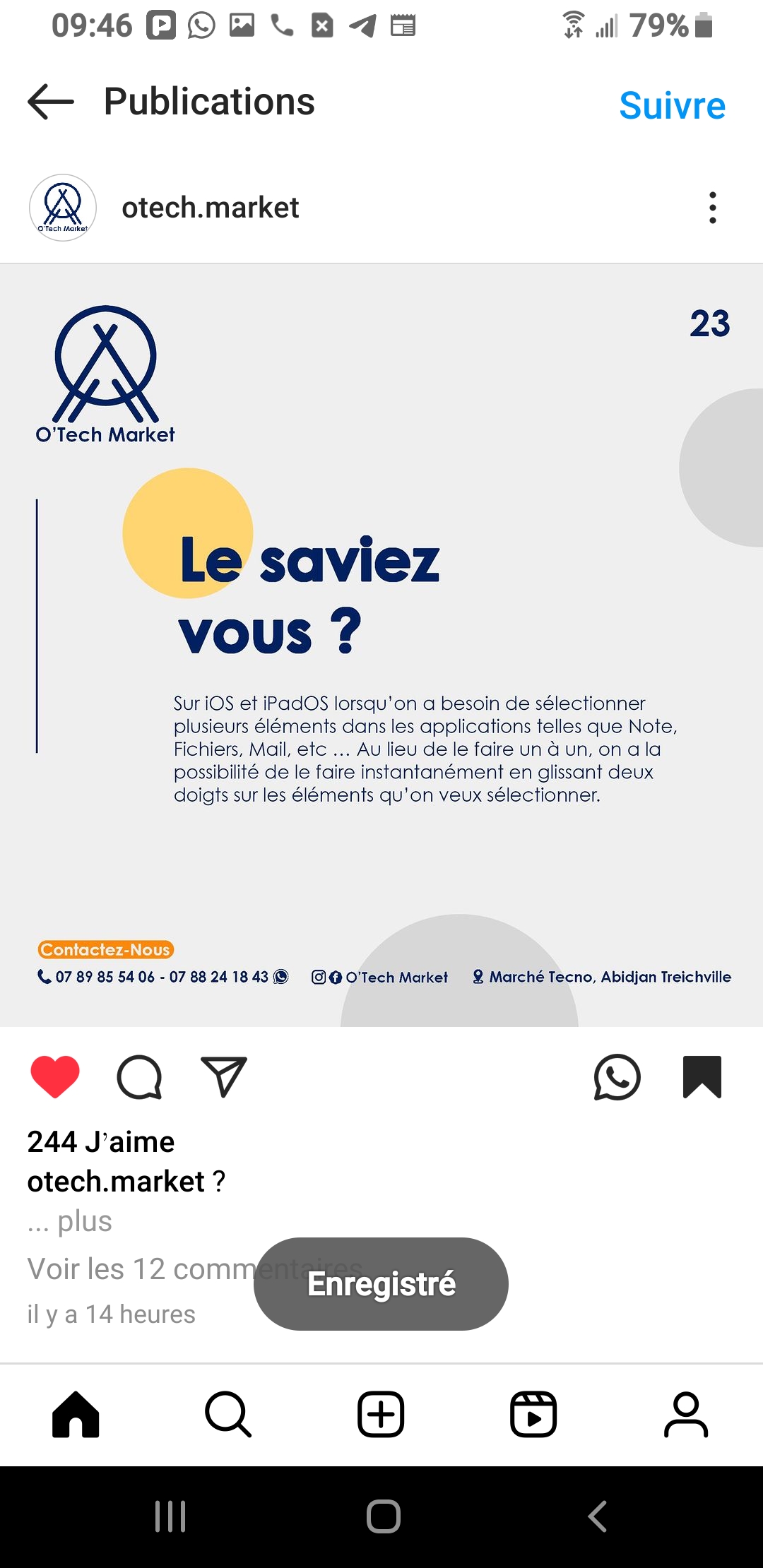Viewport: 763px width, 1568px height.
Task: Open the otech.market profile picture
Action: 63,208
